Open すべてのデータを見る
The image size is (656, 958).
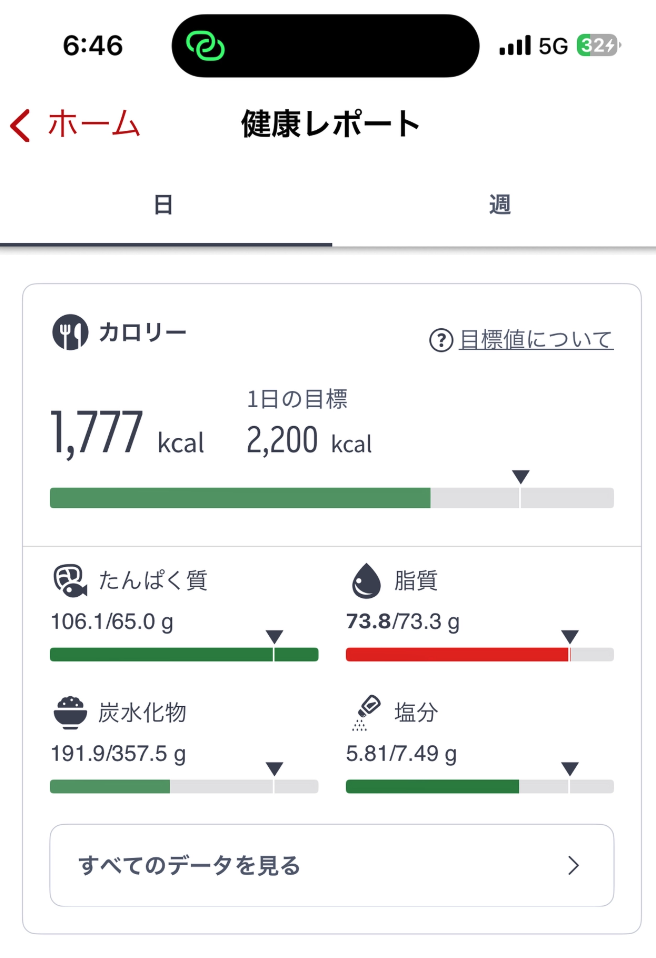click(332, 865)
